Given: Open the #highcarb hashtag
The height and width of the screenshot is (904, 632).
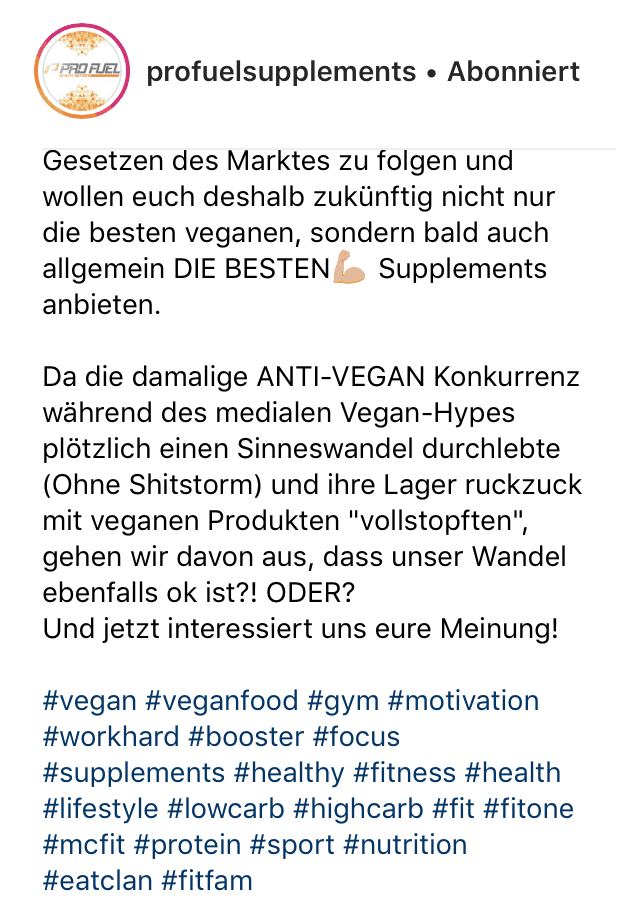Looking at the screenshot, I should click(x=360, y=809).
